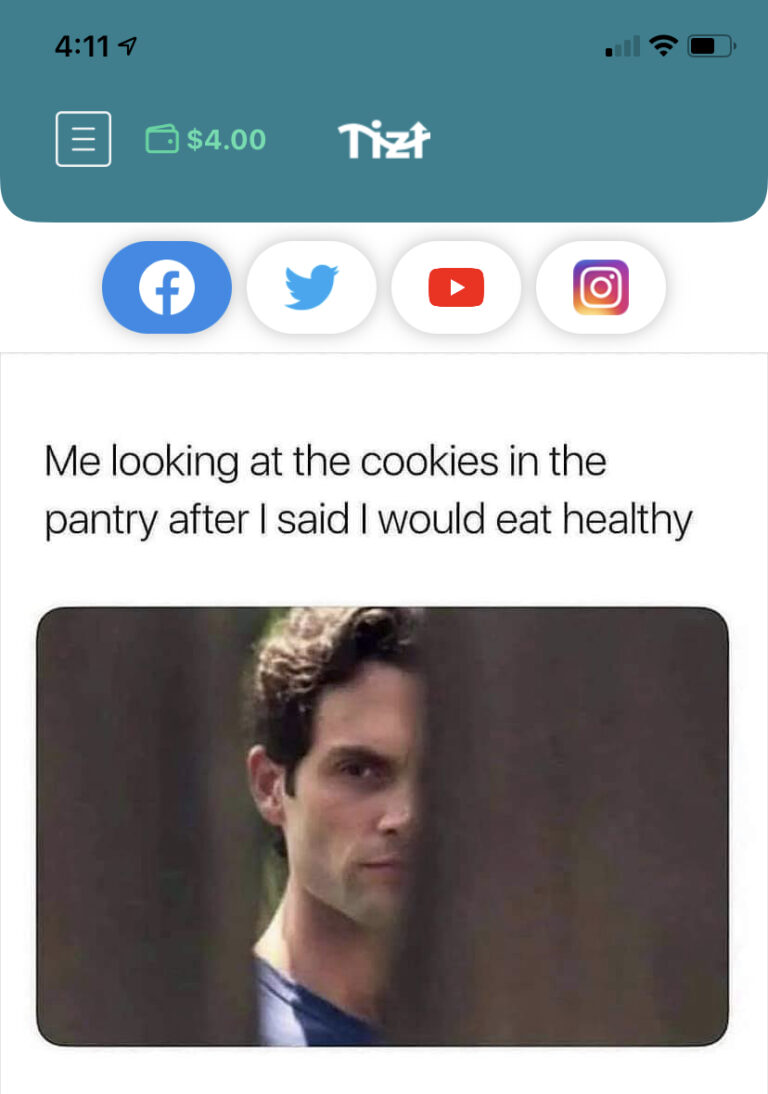Open the side menu button
Viewport: 768px width, 1094px height.
83,139
